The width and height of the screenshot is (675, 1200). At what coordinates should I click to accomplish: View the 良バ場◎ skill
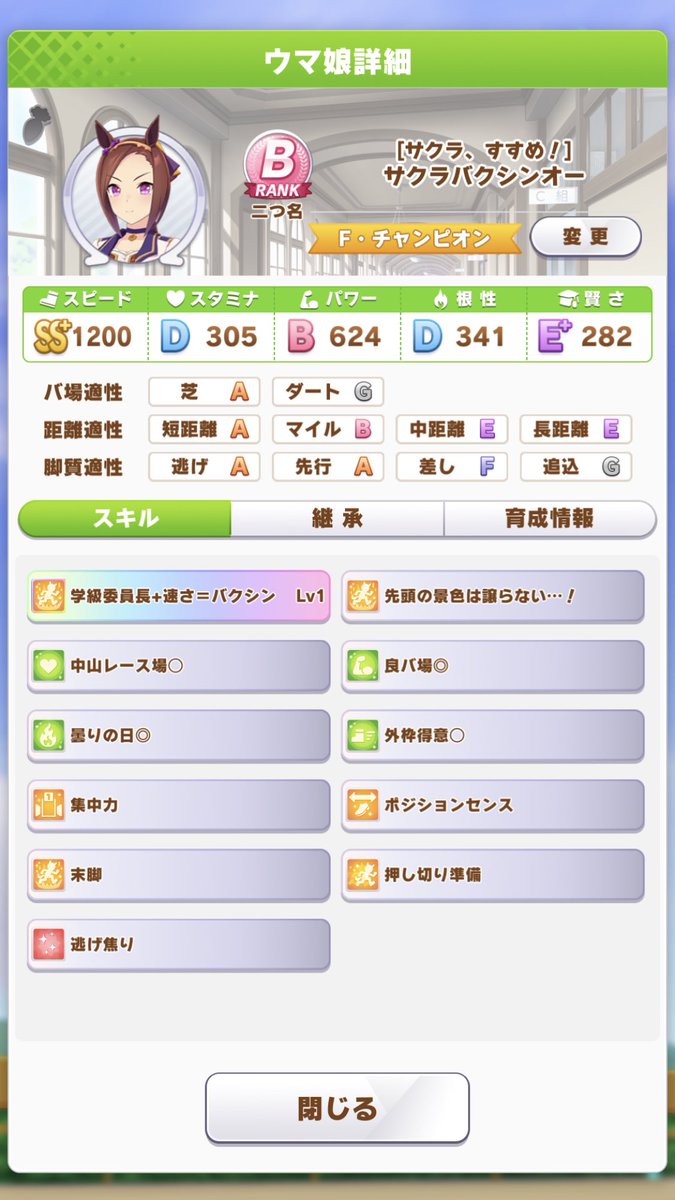[x=492, y=666]
